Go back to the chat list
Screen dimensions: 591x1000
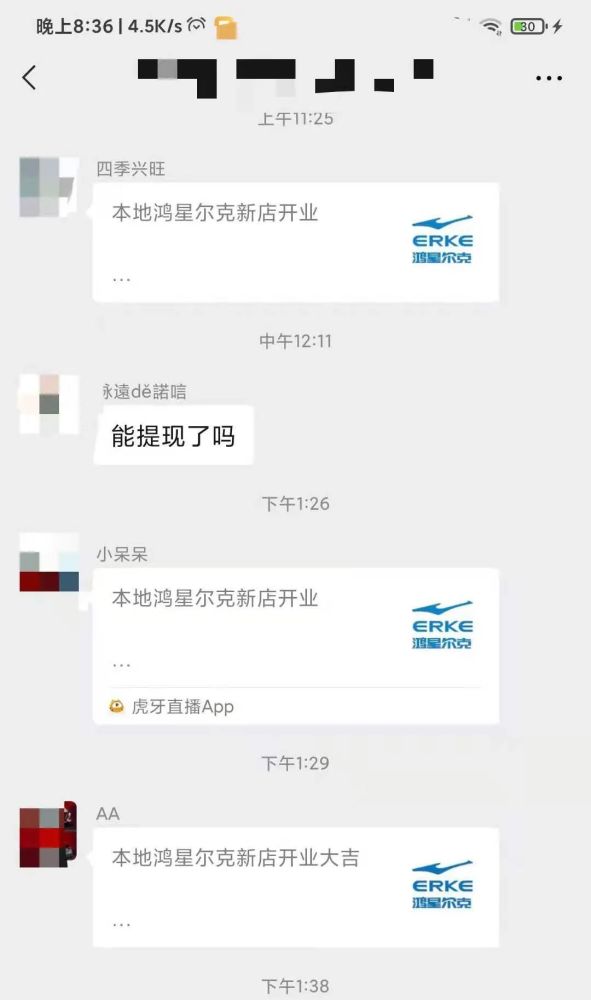coord(29,78)
